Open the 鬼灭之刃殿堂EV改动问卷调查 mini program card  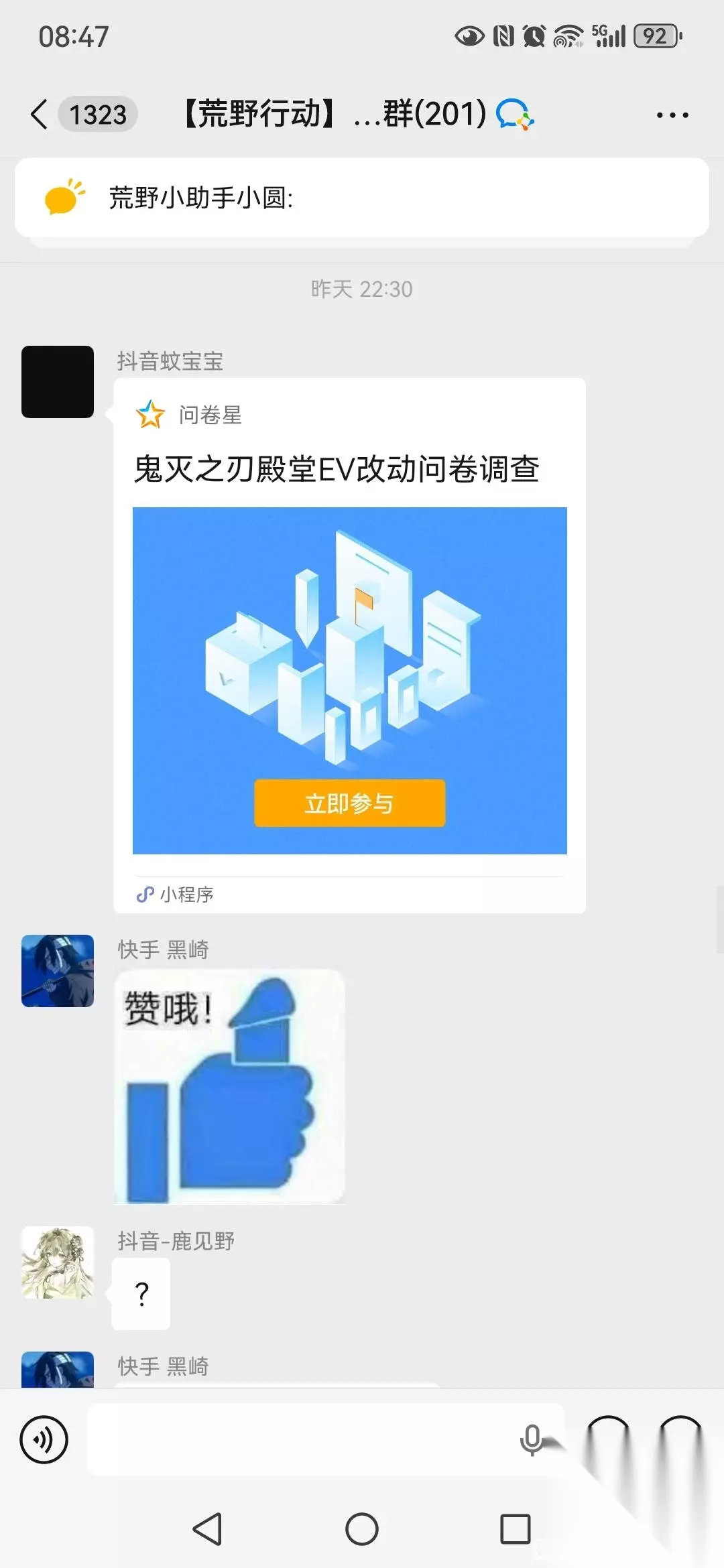[x=349, y=645]
